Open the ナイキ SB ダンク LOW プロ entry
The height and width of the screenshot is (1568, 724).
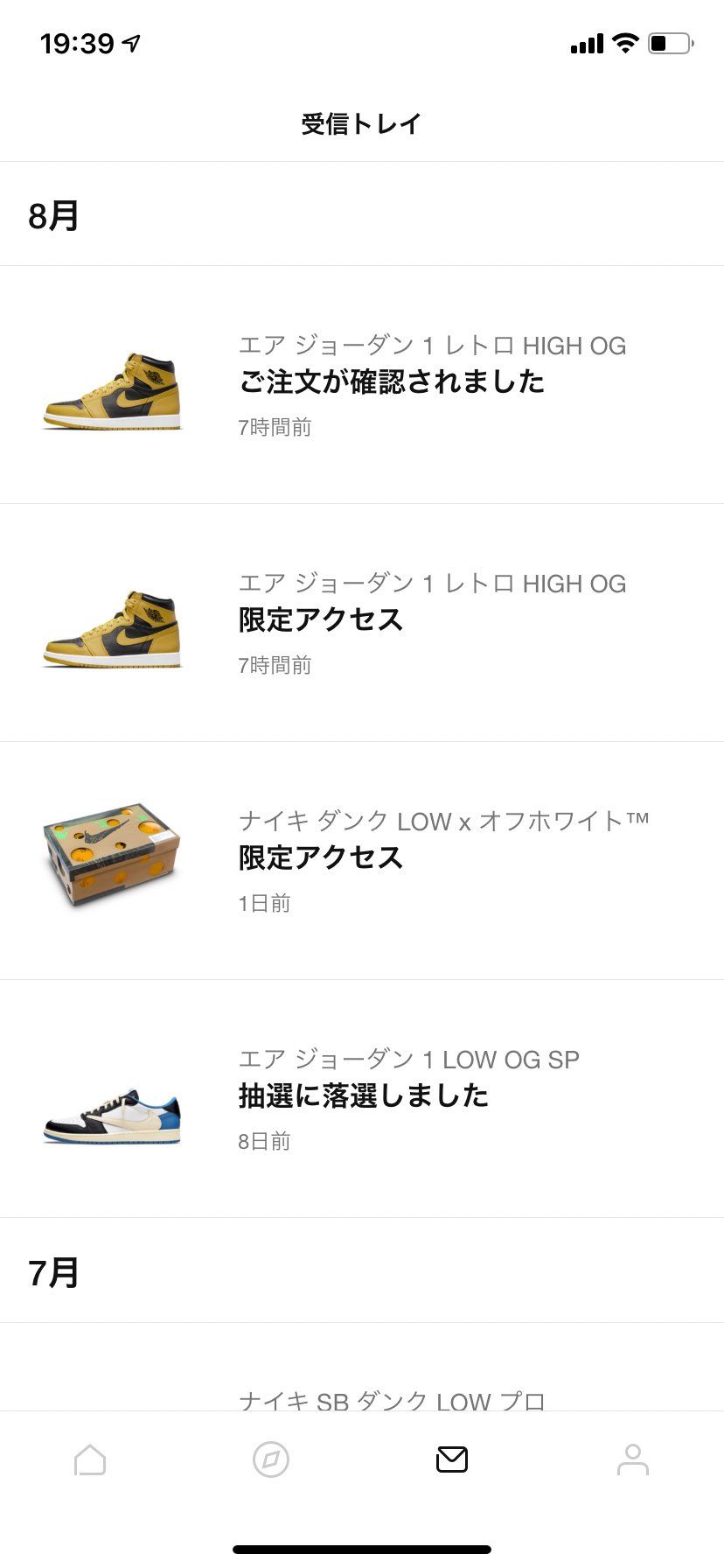391,1401
